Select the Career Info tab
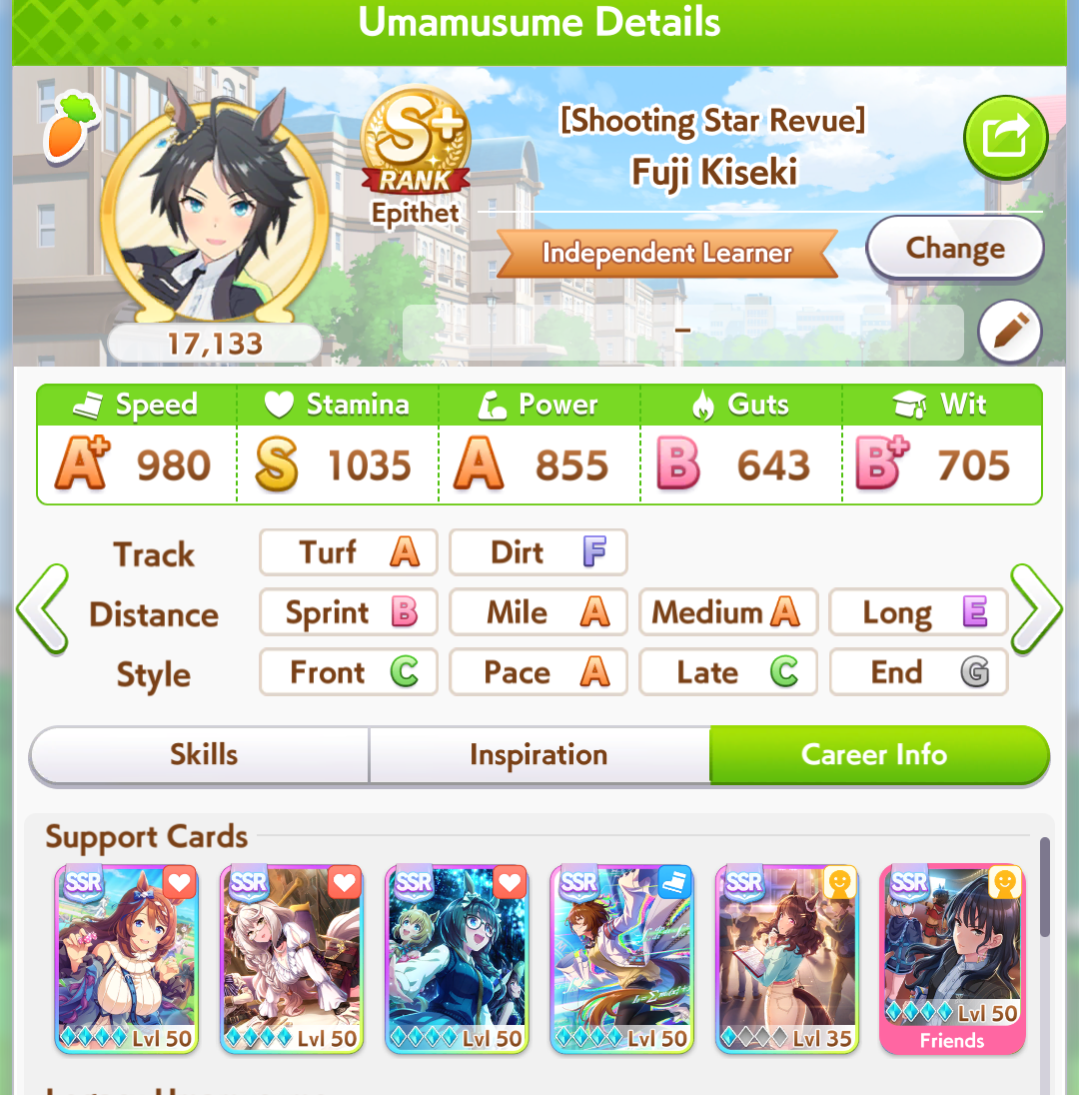This screenshot has height=1095, width=1079. coord(879,755)
